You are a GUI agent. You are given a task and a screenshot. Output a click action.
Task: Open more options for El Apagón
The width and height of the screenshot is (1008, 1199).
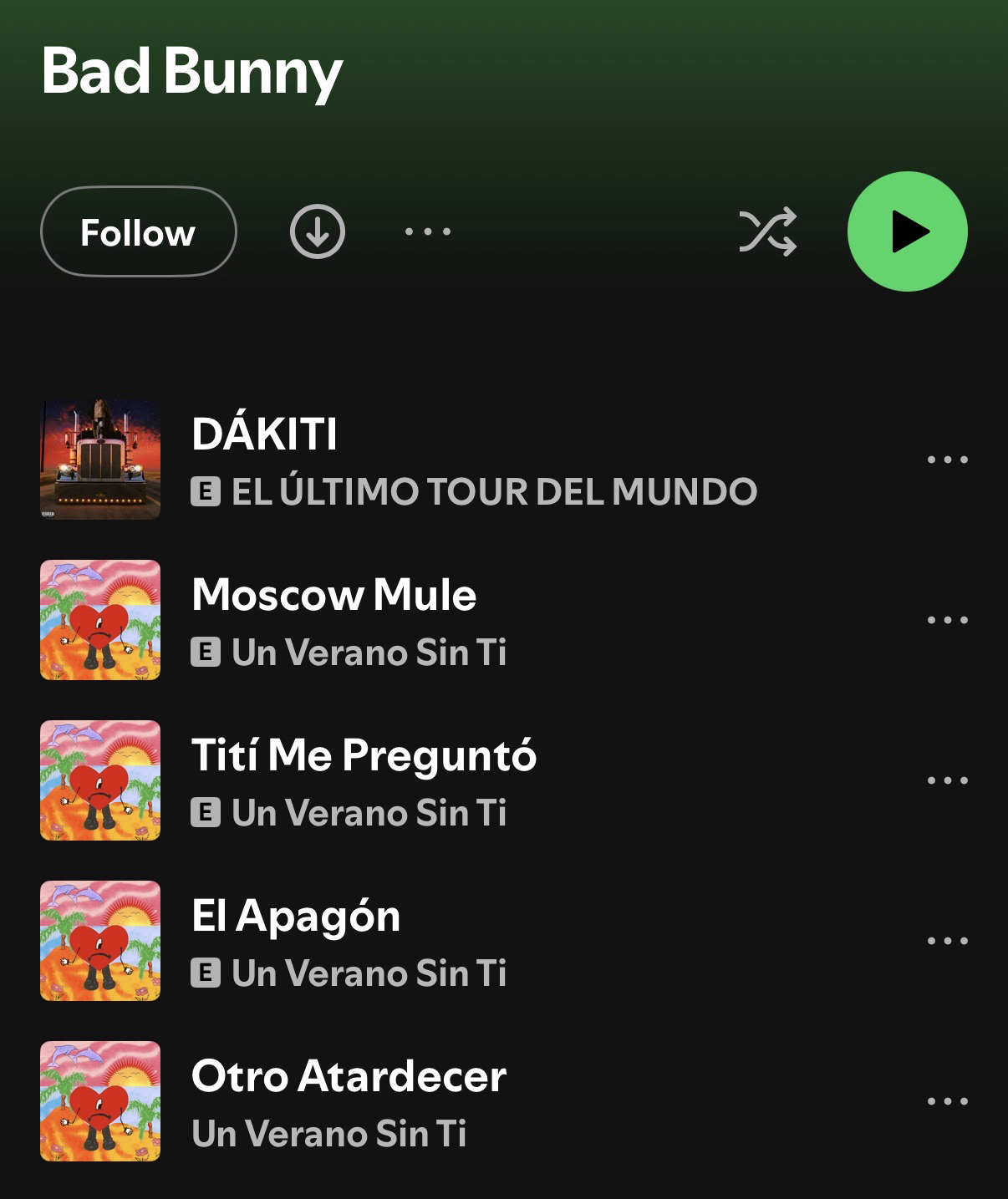(x=948, y=941)
